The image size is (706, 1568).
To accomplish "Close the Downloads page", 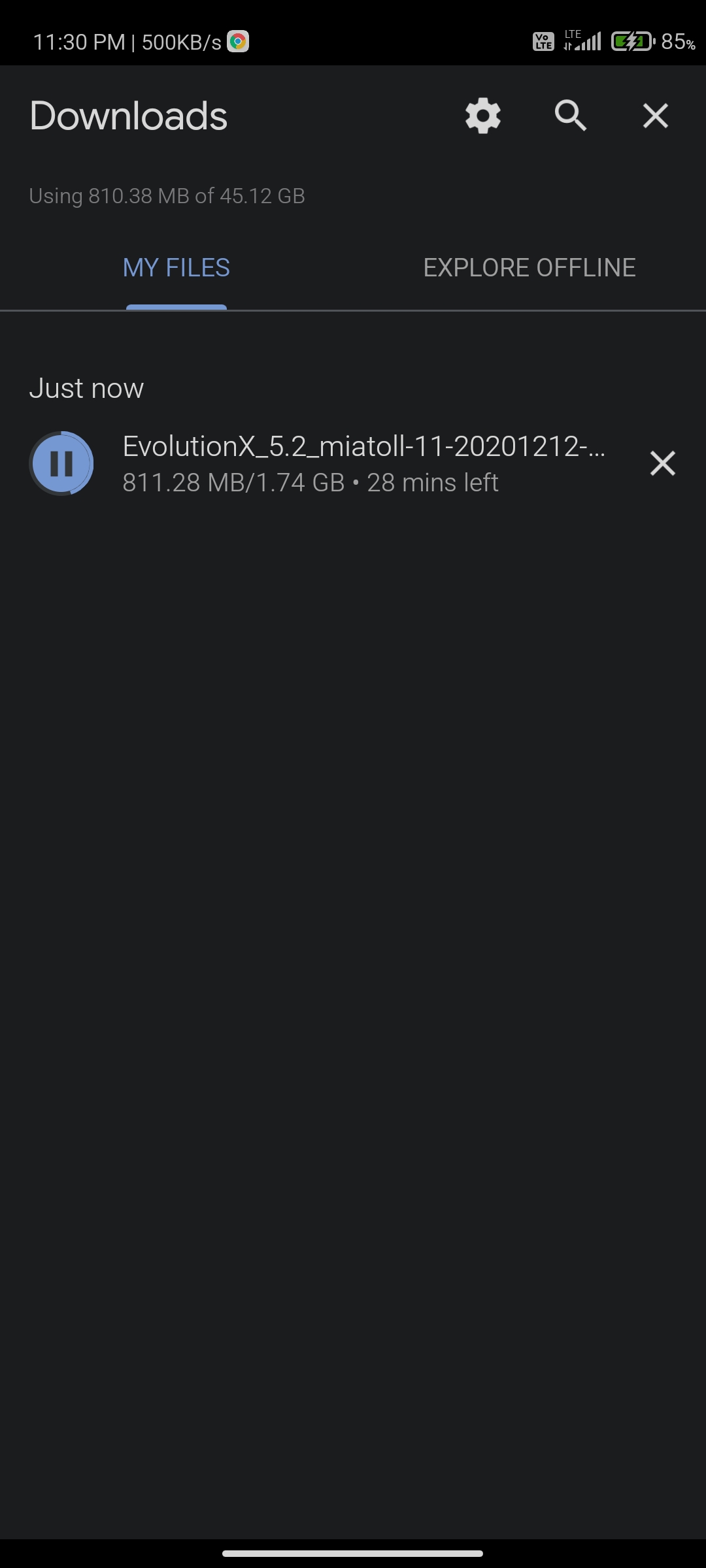I will click(655, 116).
